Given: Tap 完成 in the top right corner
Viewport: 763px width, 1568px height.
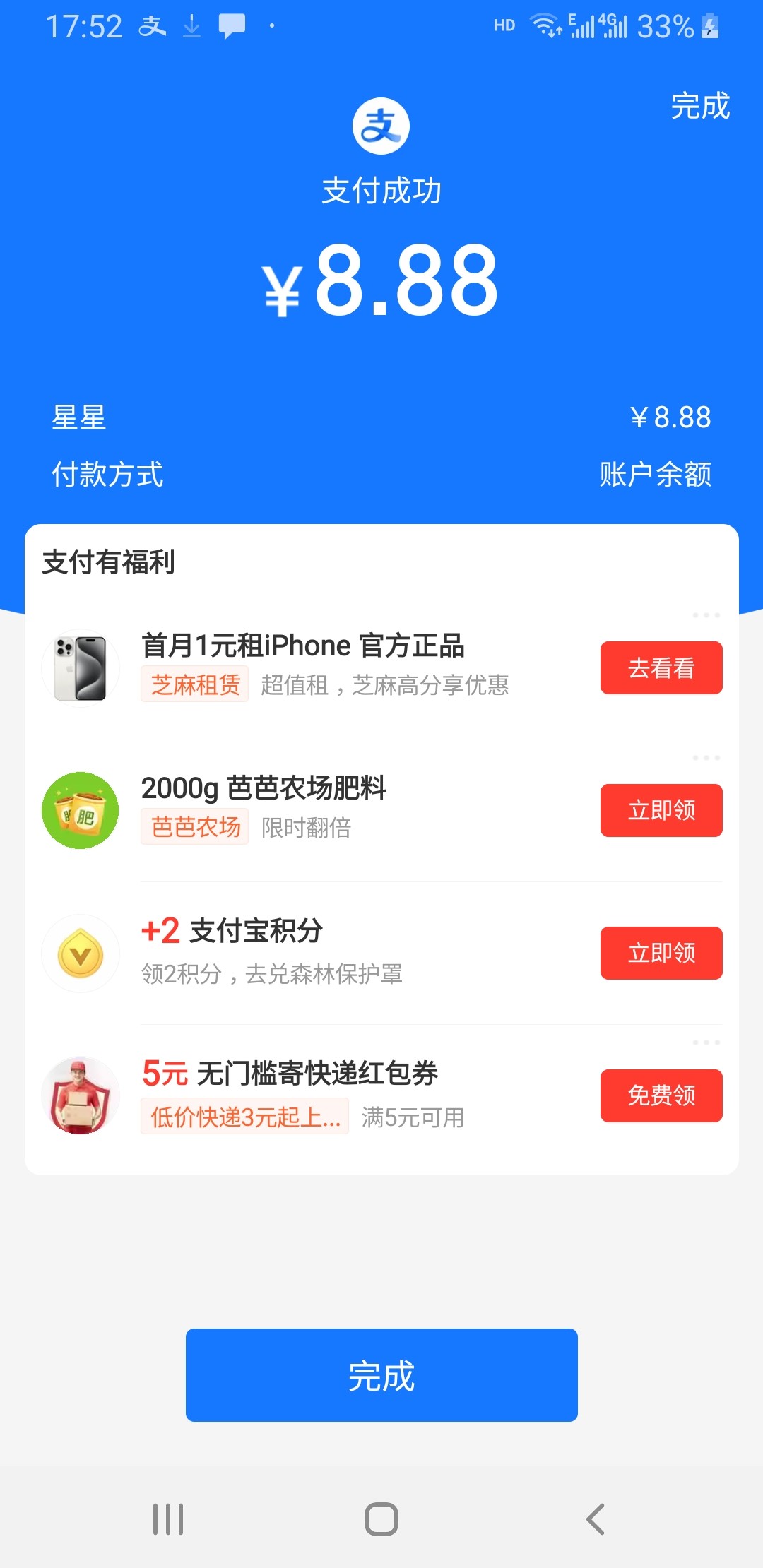Looking at the screenshot, I should pyautogui.click(x=700, y=107).
